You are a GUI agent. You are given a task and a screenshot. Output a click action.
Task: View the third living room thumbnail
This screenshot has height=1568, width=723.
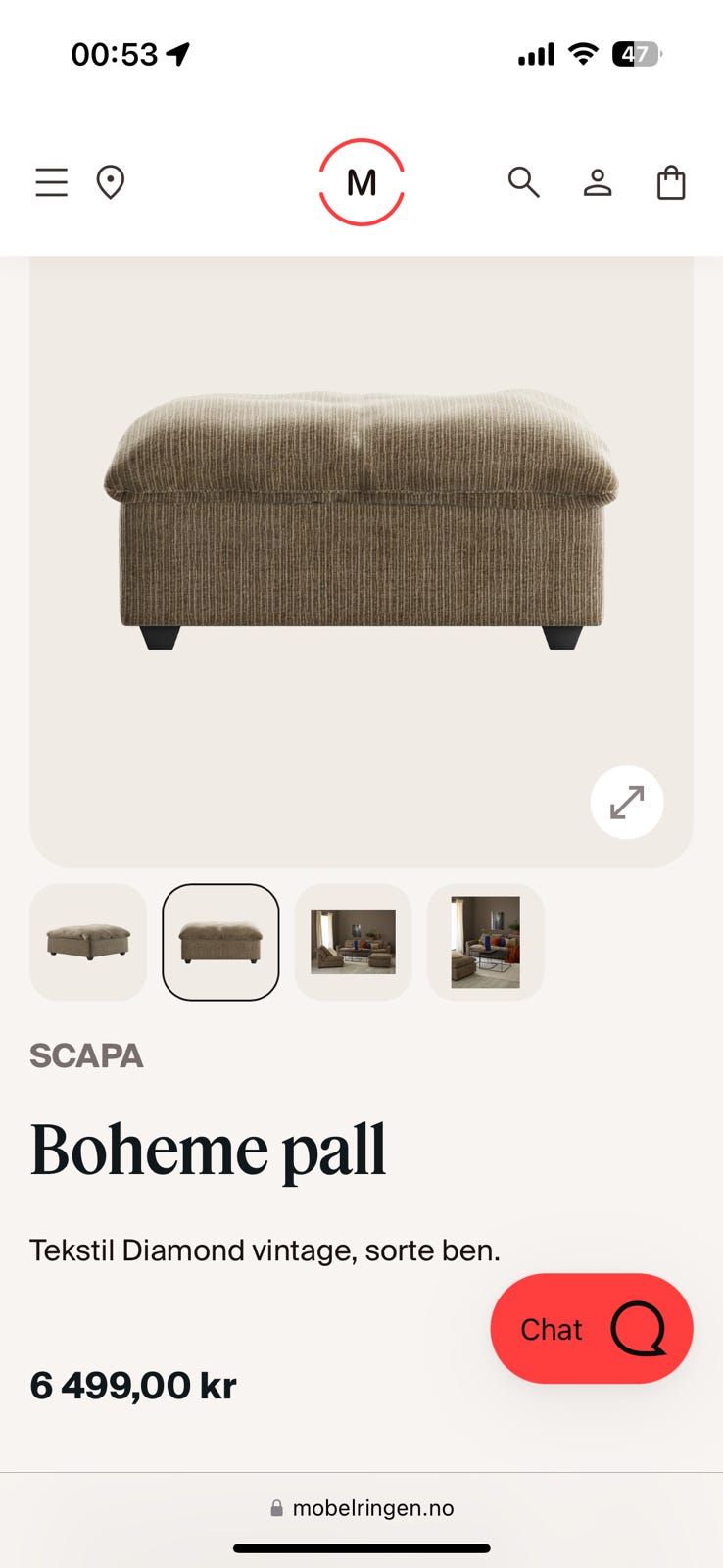pyautogui.click(x=353, y=942)
